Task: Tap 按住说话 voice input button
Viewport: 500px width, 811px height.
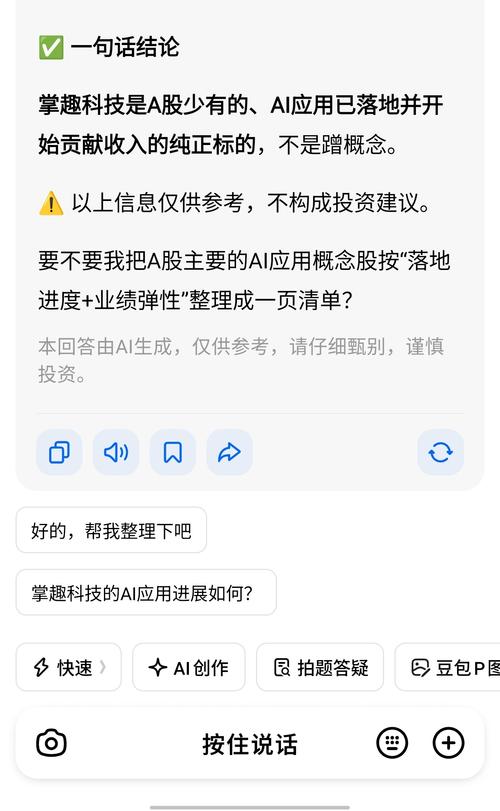Action: tap(250, 744)
